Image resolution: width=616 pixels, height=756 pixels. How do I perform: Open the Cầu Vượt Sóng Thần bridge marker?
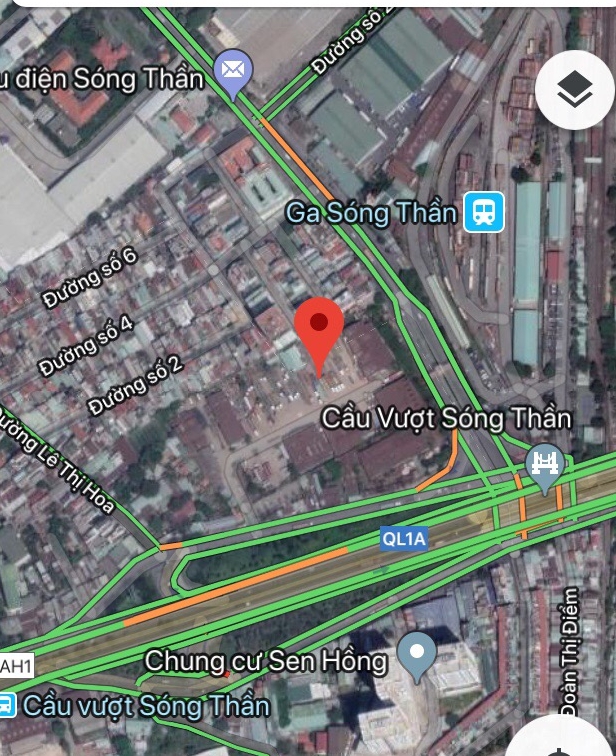tap(545, 465)
